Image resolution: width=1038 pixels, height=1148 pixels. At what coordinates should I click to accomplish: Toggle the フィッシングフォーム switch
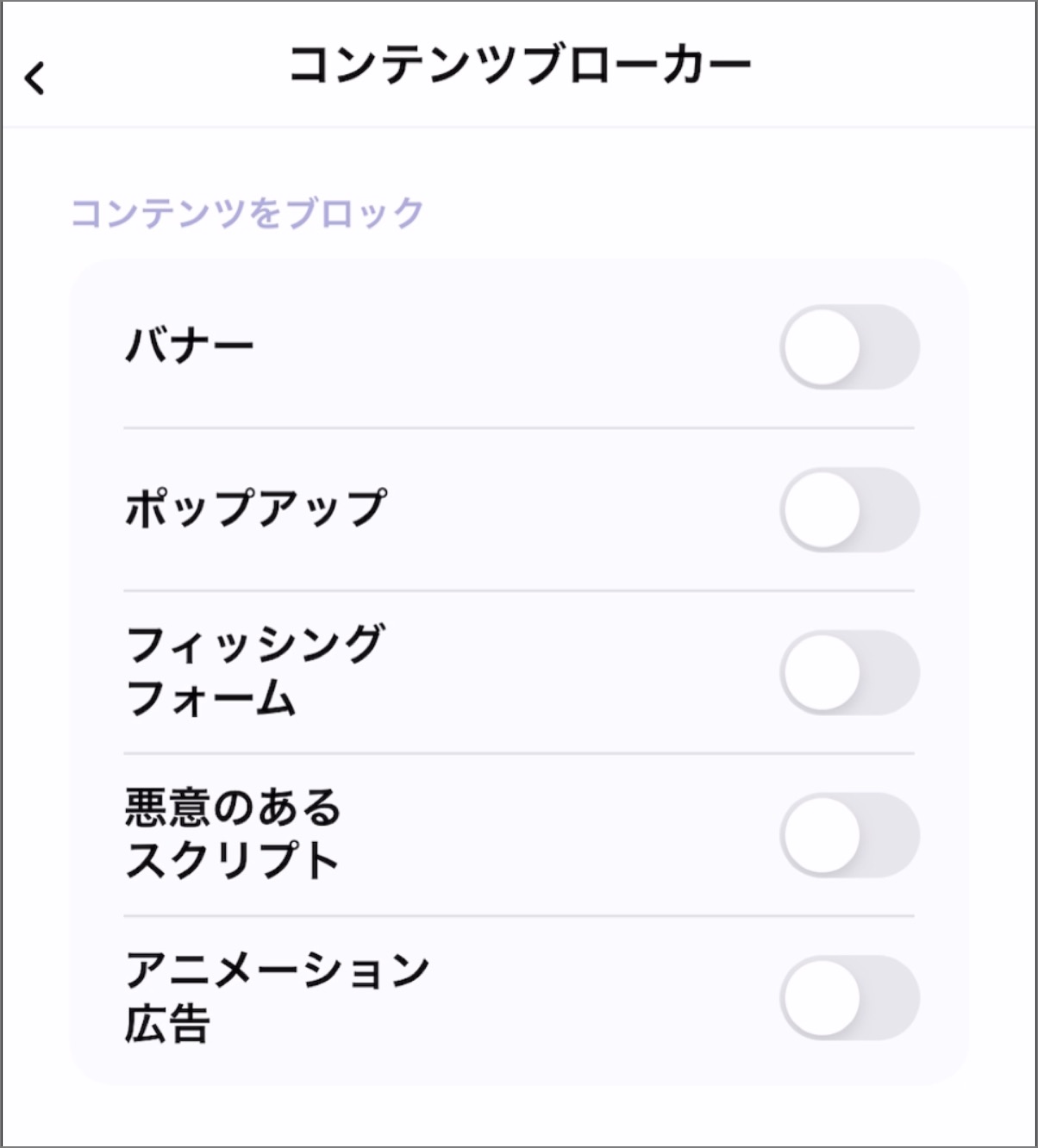[x=849, y=673]
